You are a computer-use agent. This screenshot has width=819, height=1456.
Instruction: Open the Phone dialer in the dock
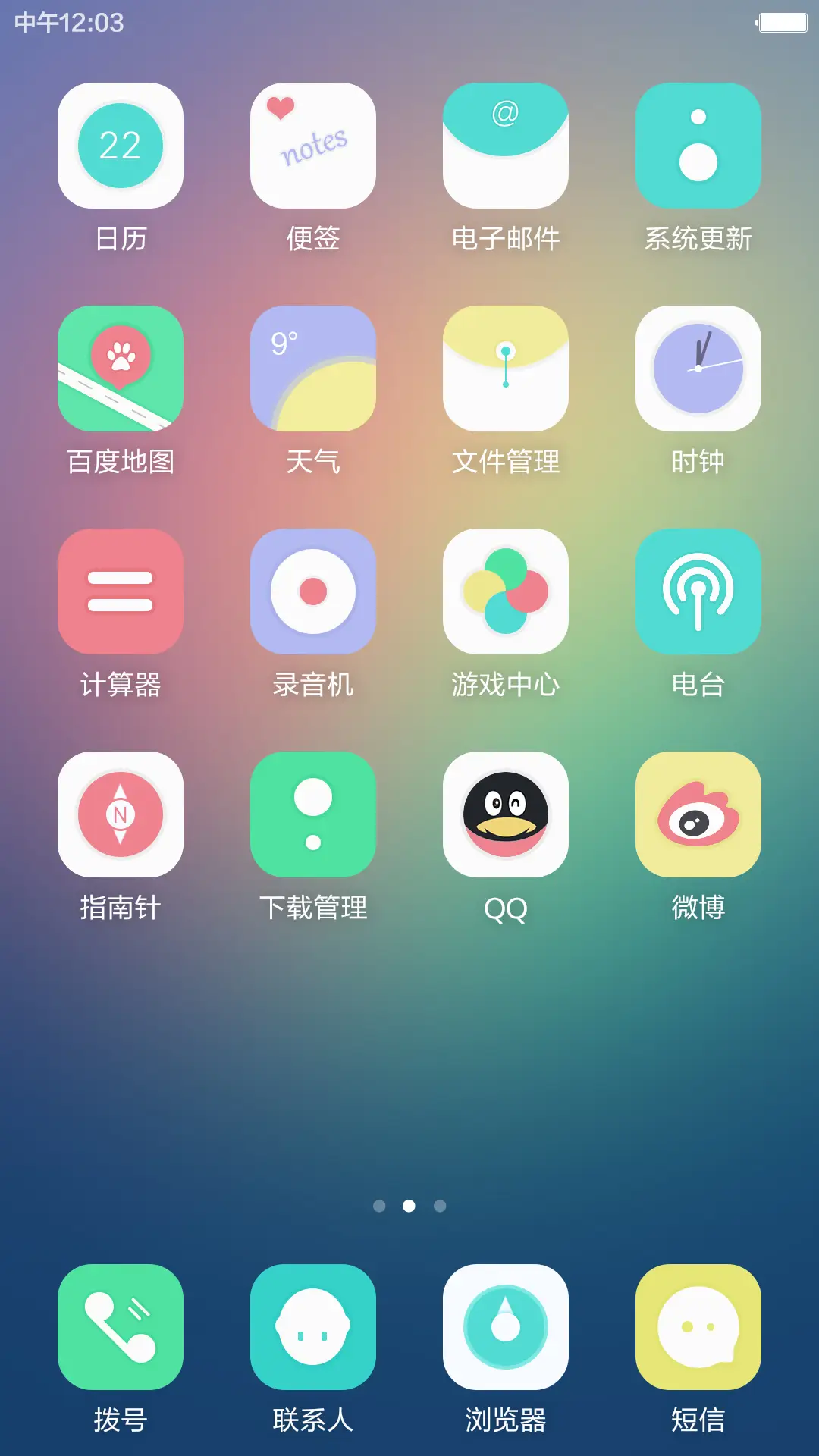coord(120,1328)
